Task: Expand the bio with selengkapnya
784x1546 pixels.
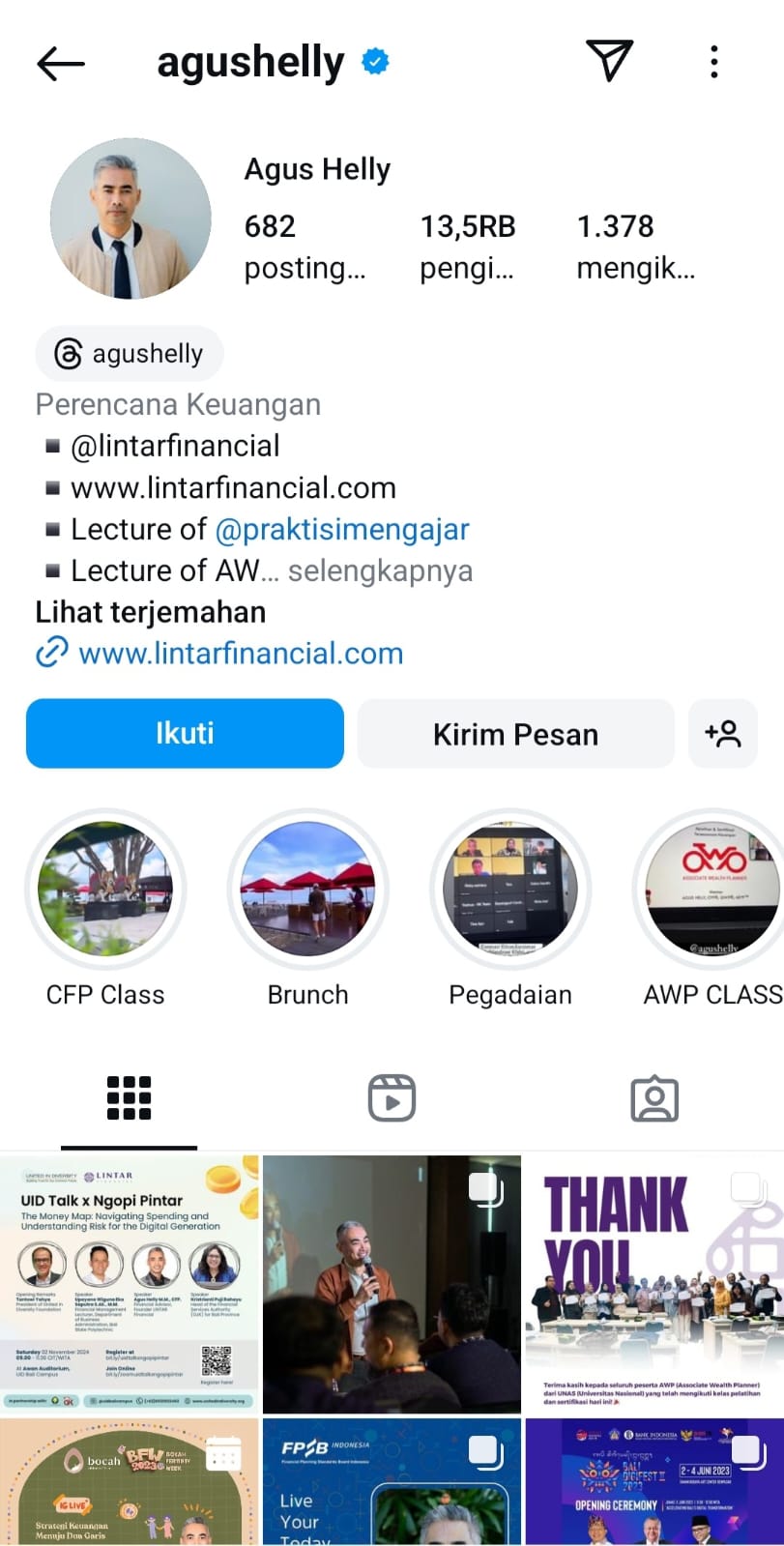Action: point(380,570)
